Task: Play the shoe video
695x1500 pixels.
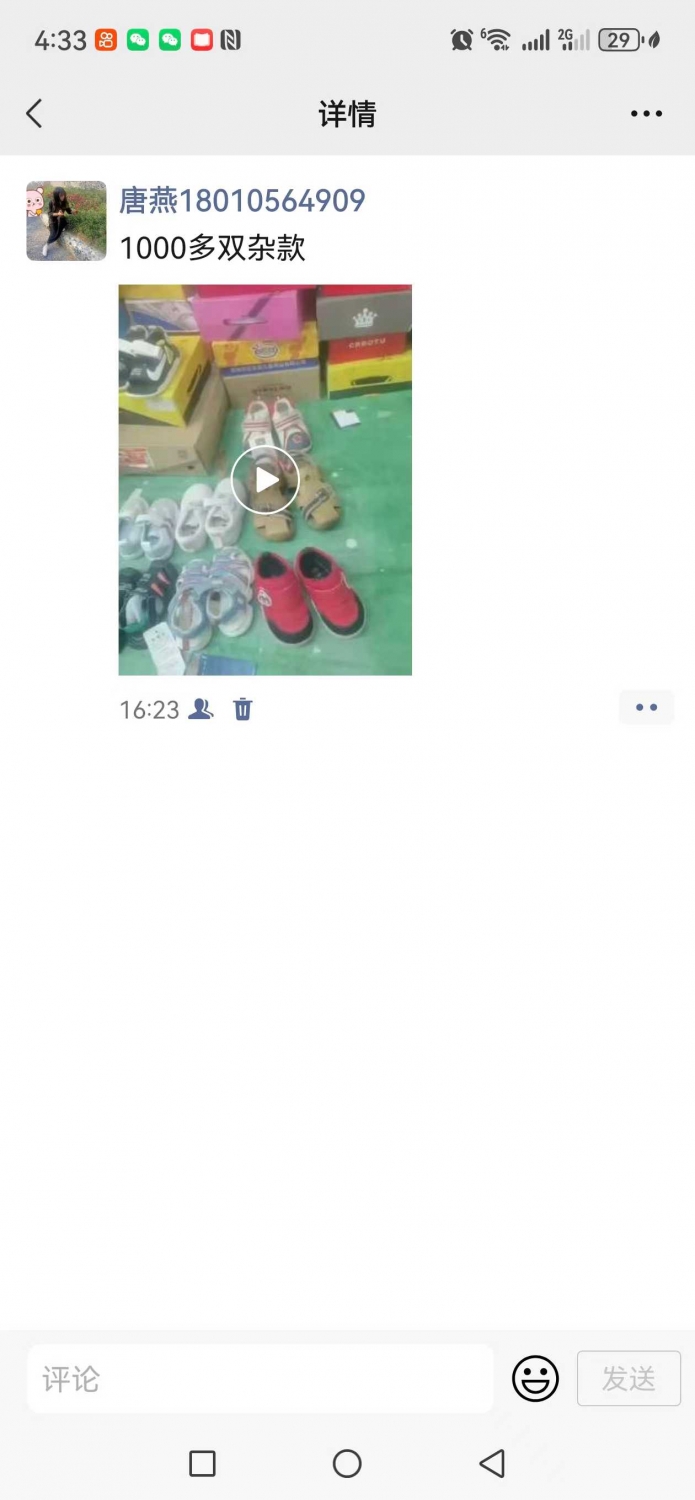Action: pos(265,480)
